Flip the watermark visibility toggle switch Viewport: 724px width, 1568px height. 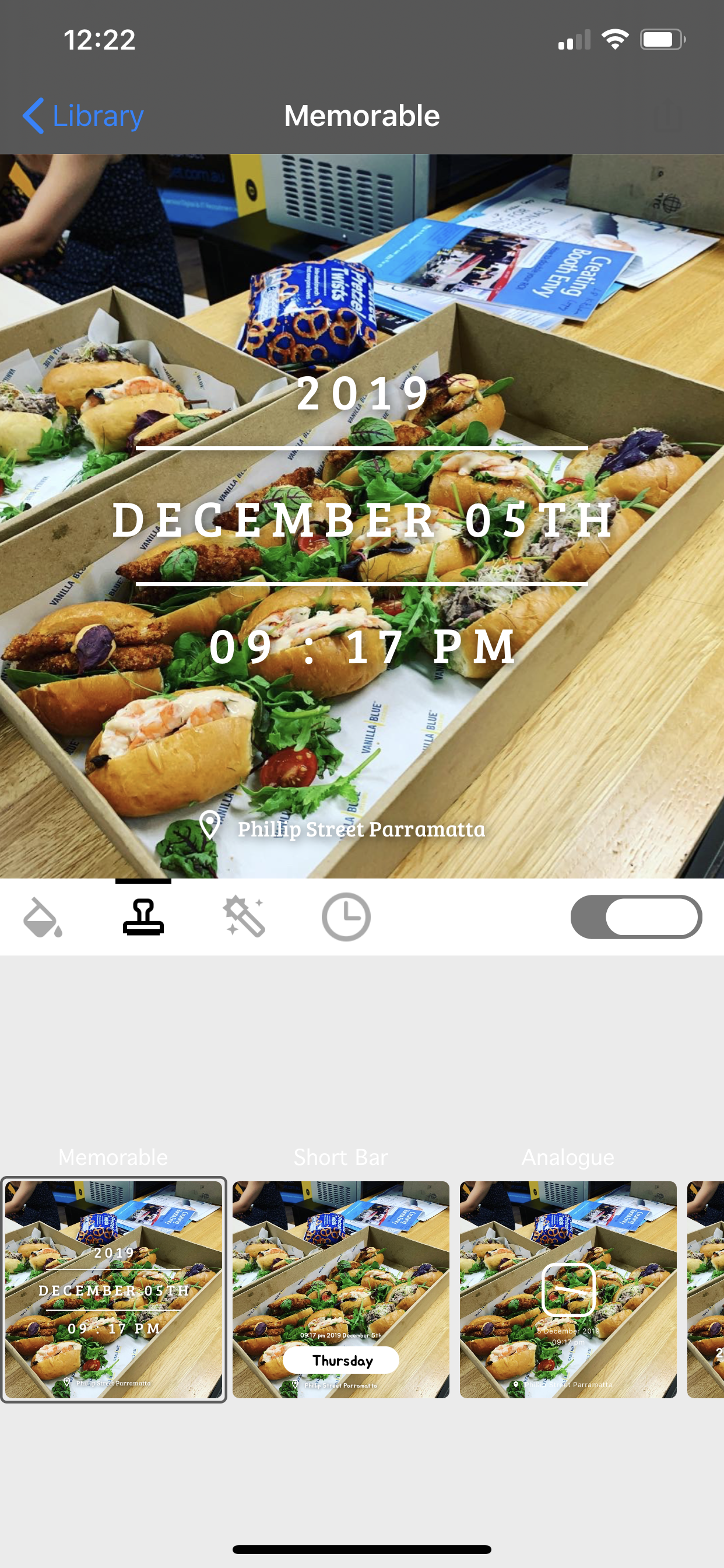point(637,915)
